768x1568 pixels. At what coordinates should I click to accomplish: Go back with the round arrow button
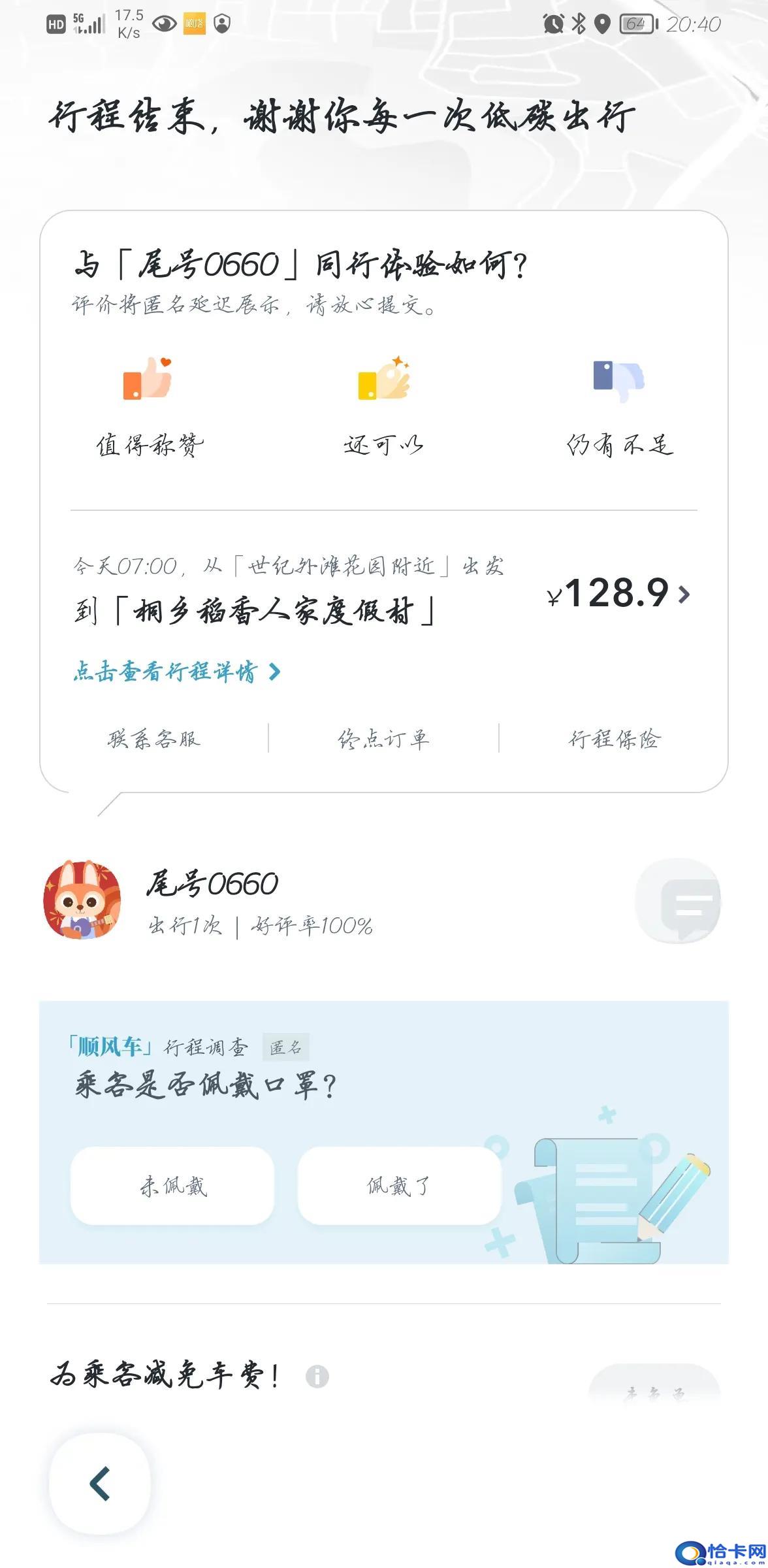[x=100, y=1483]
